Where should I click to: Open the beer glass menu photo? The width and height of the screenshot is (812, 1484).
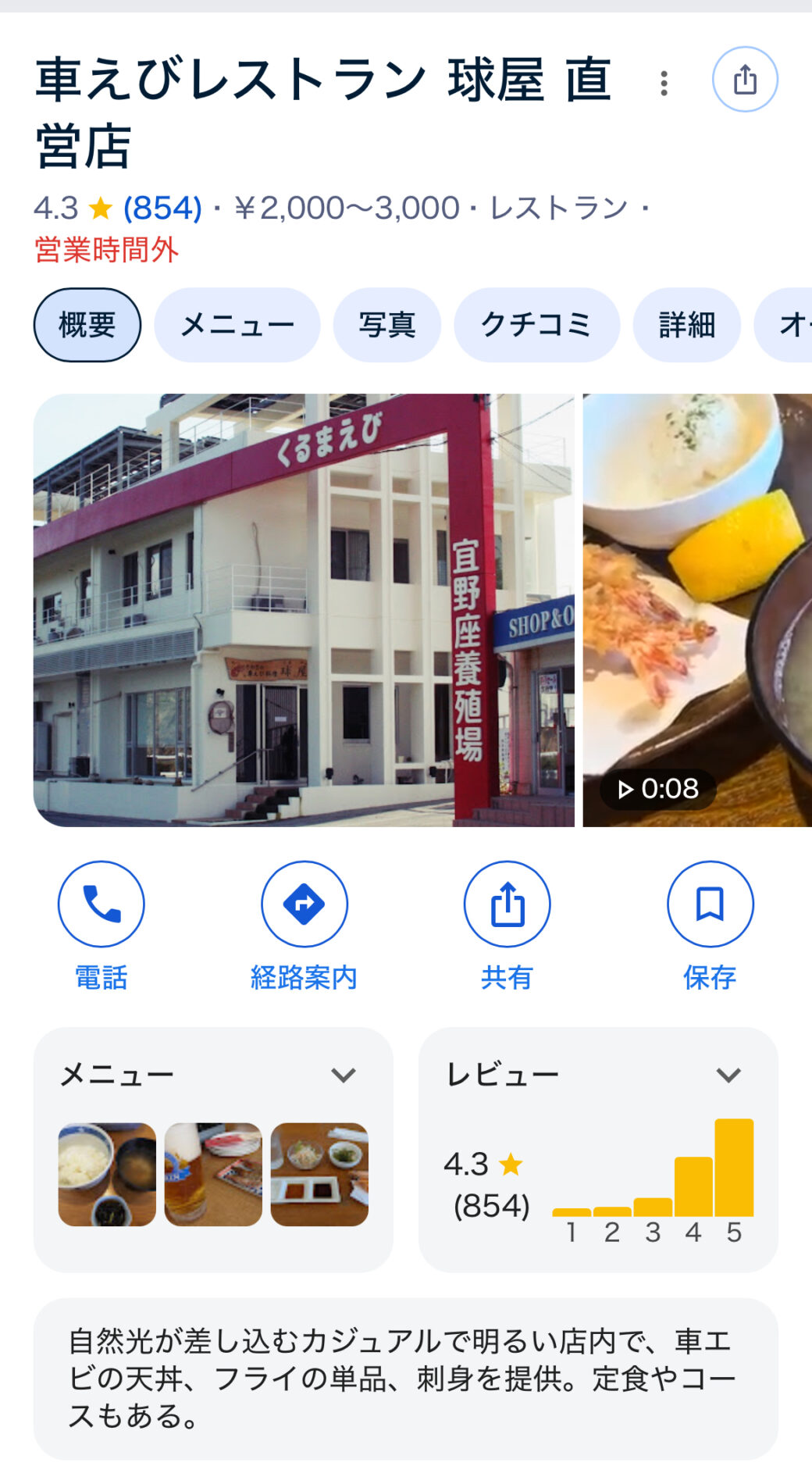(x=213, y=1174)
